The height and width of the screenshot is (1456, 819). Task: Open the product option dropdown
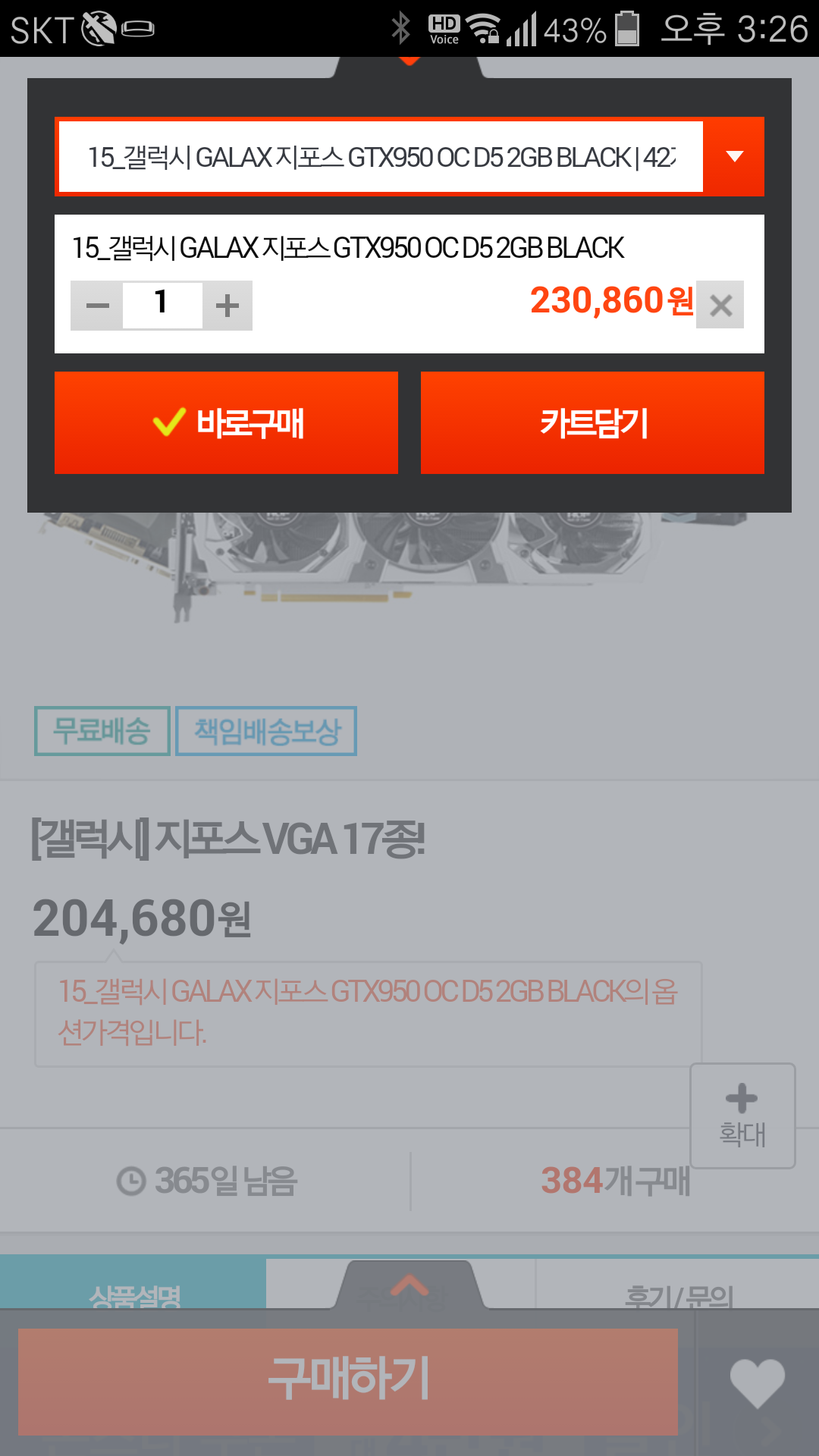(409, 156)
